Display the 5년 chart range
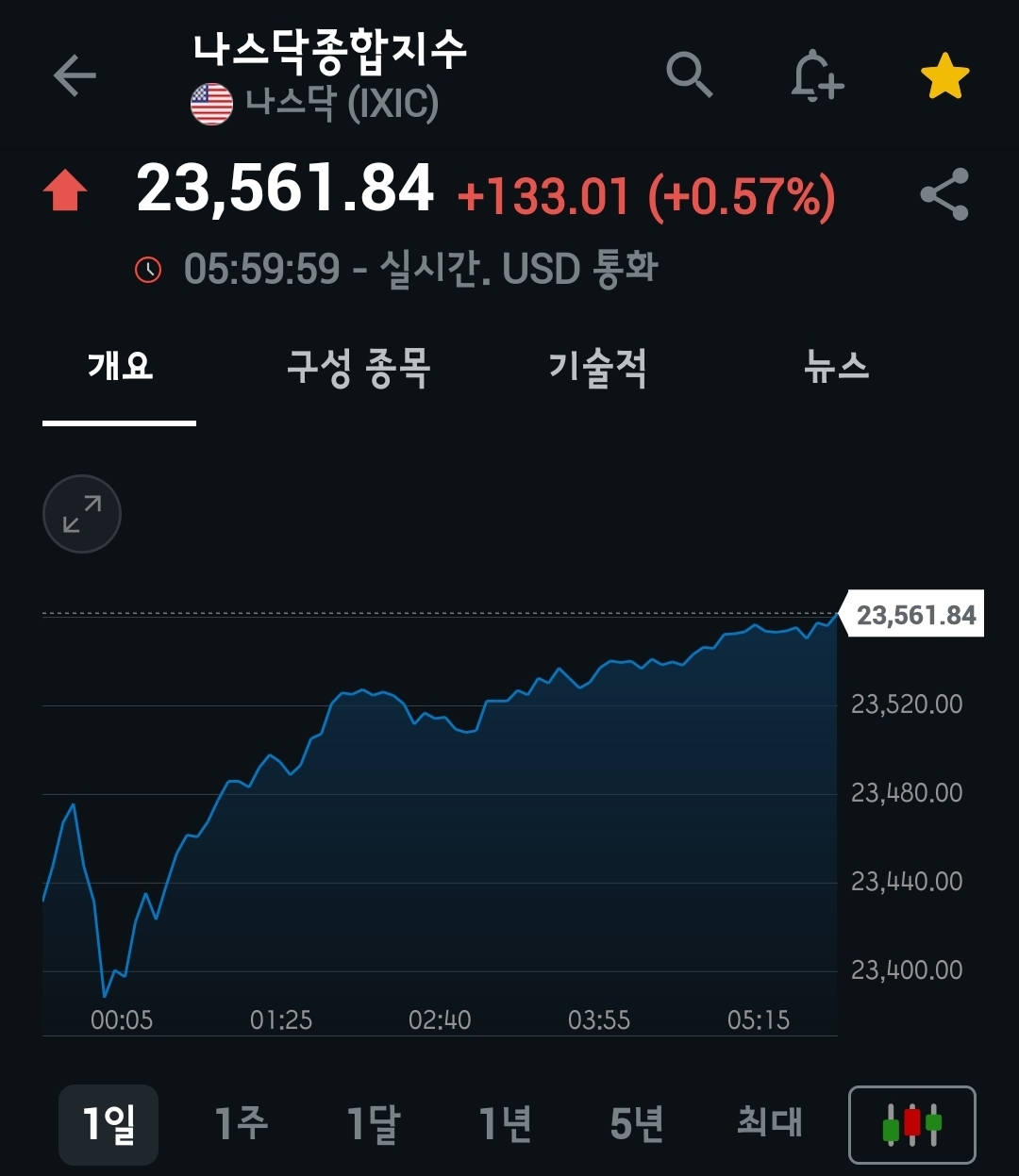The image size is (1019, 1176). click(637, 1124)
